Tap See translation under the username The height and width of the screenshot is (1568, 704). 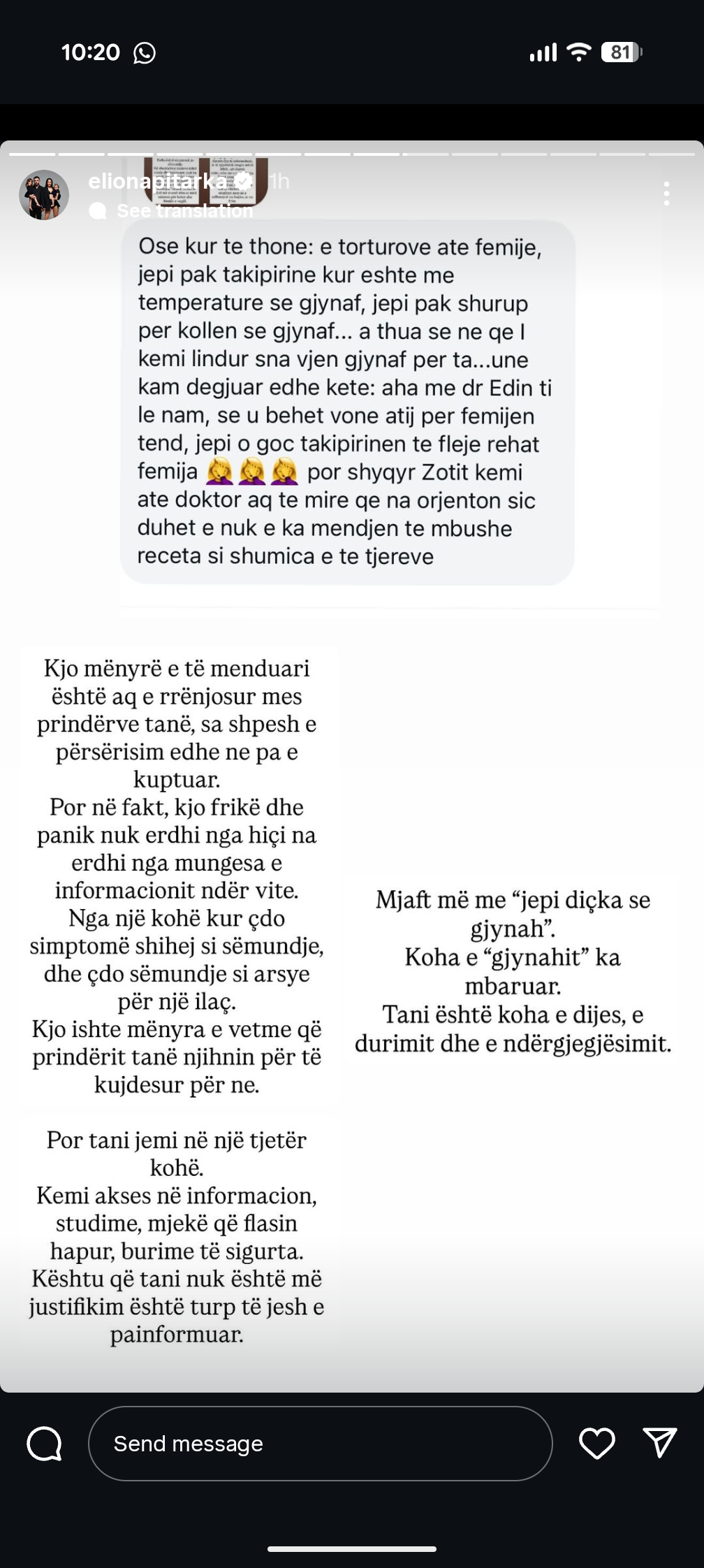[x=184, y=211]
